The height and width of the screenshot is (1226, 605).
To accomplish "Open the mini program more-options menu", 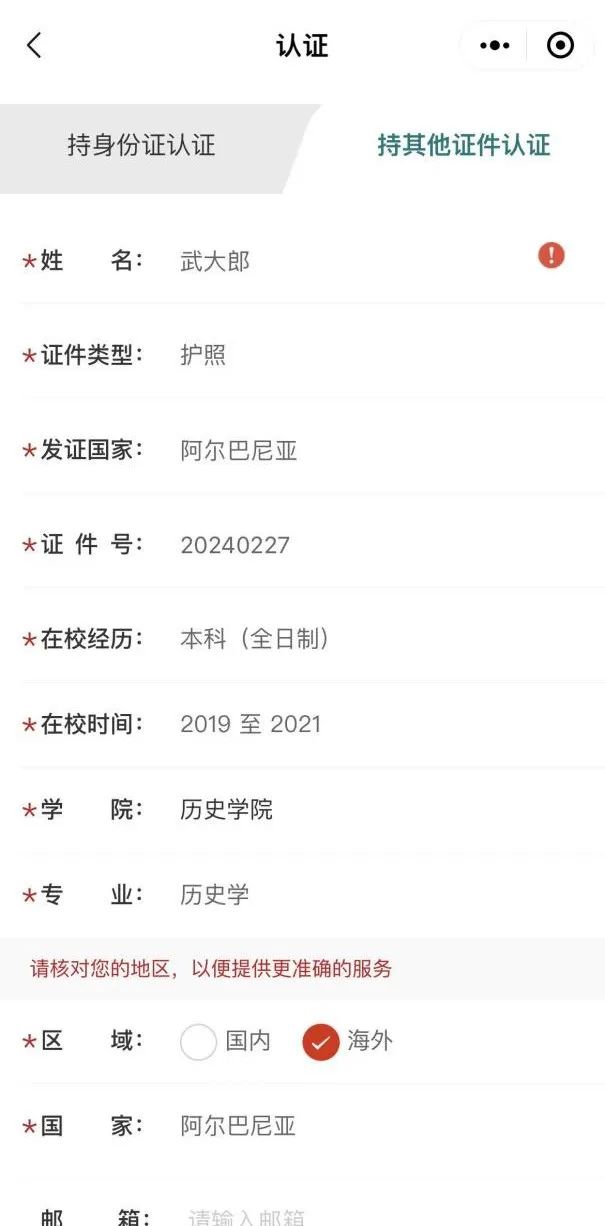I will (495, 45).
